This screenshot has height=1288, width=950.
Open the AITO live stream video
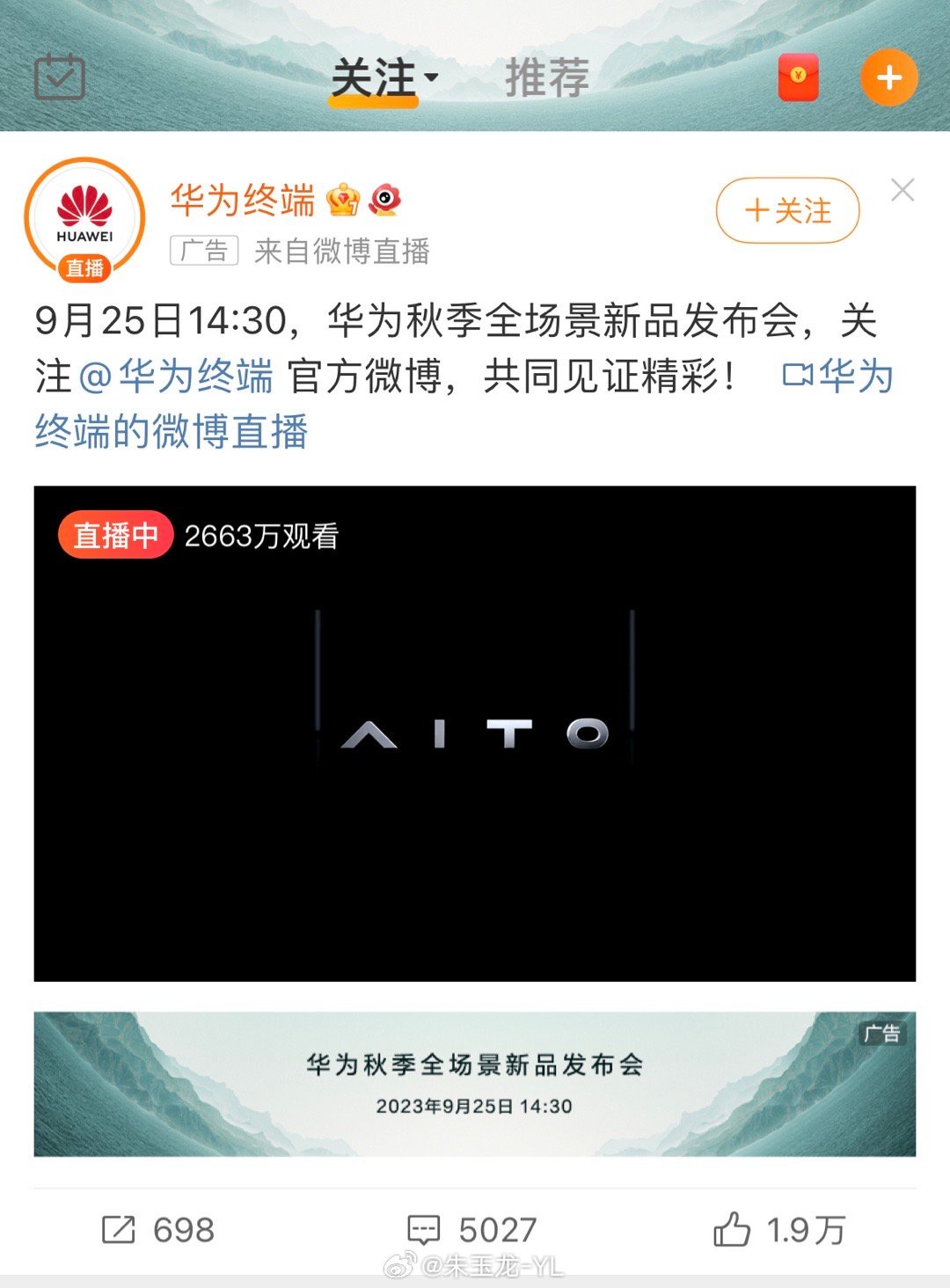[x=475, y=733]
